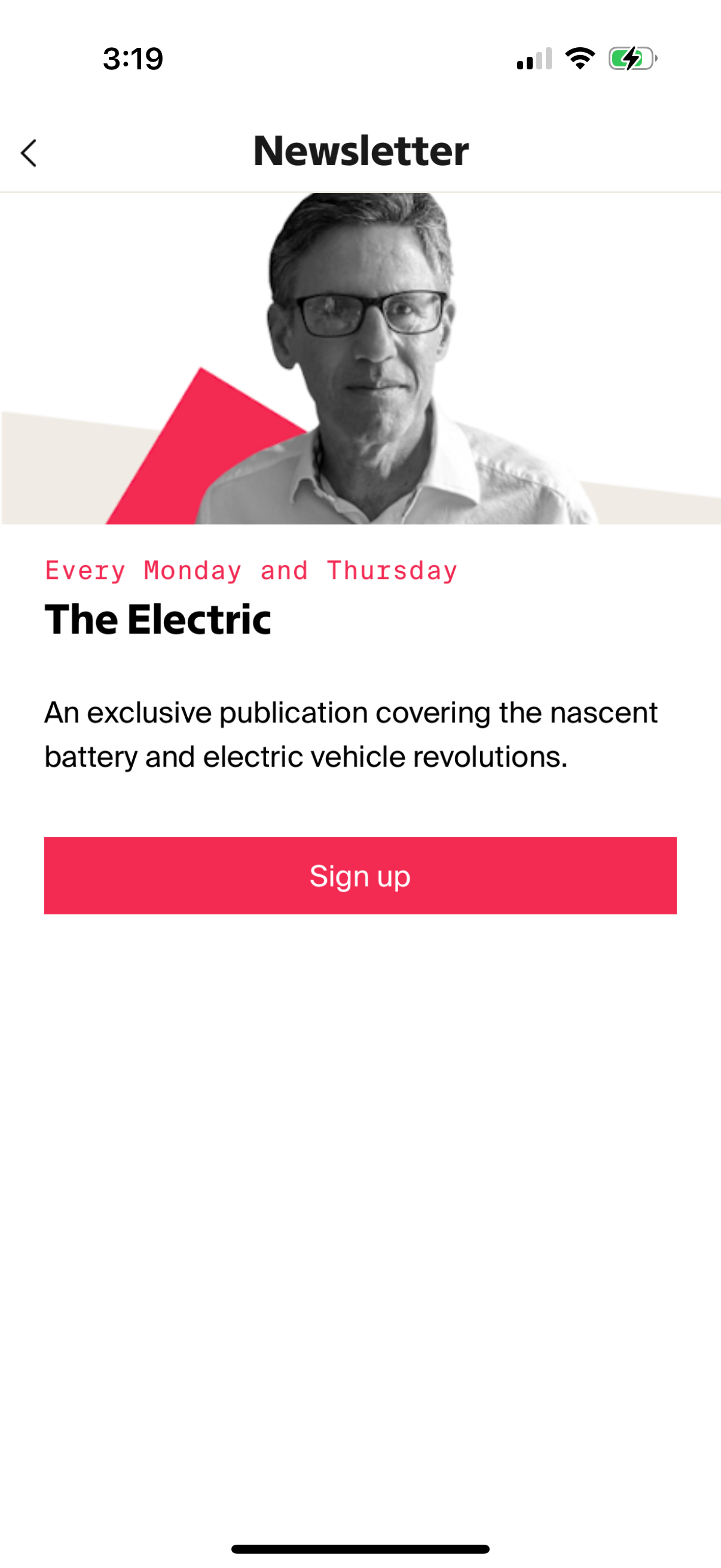Sign up for The Electric newsletter
The height and width of the screenshot is (1568, 721).
click(360, 875)
